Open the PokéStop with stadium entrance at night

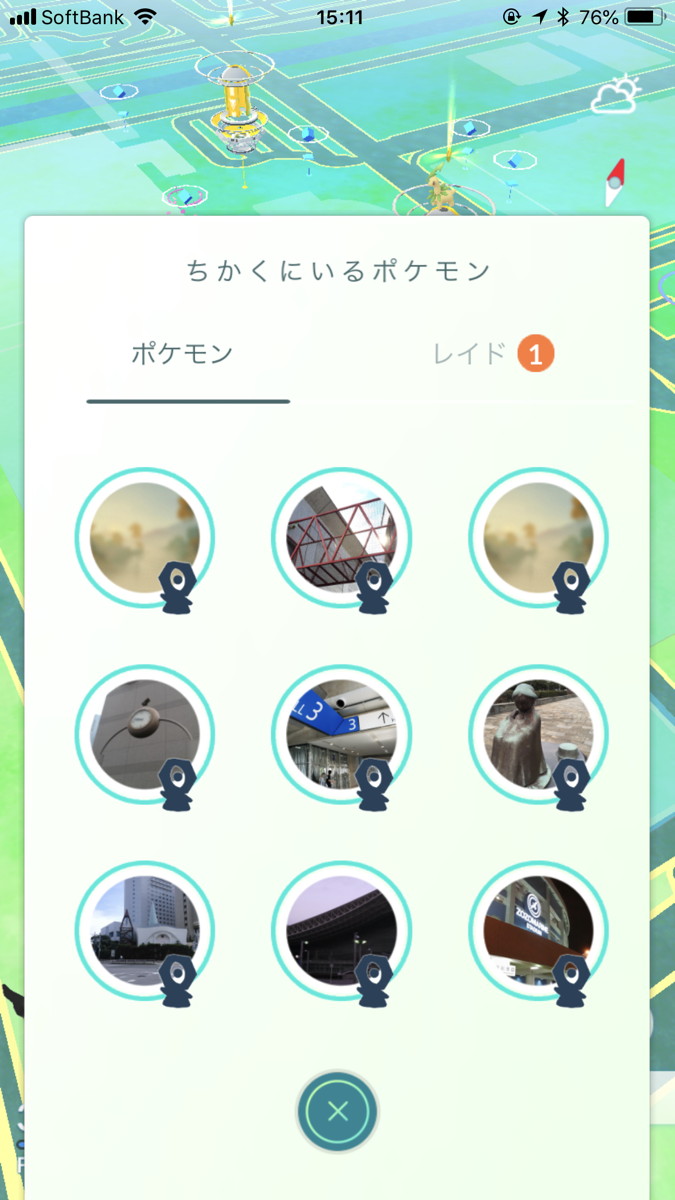pos(538,931)
